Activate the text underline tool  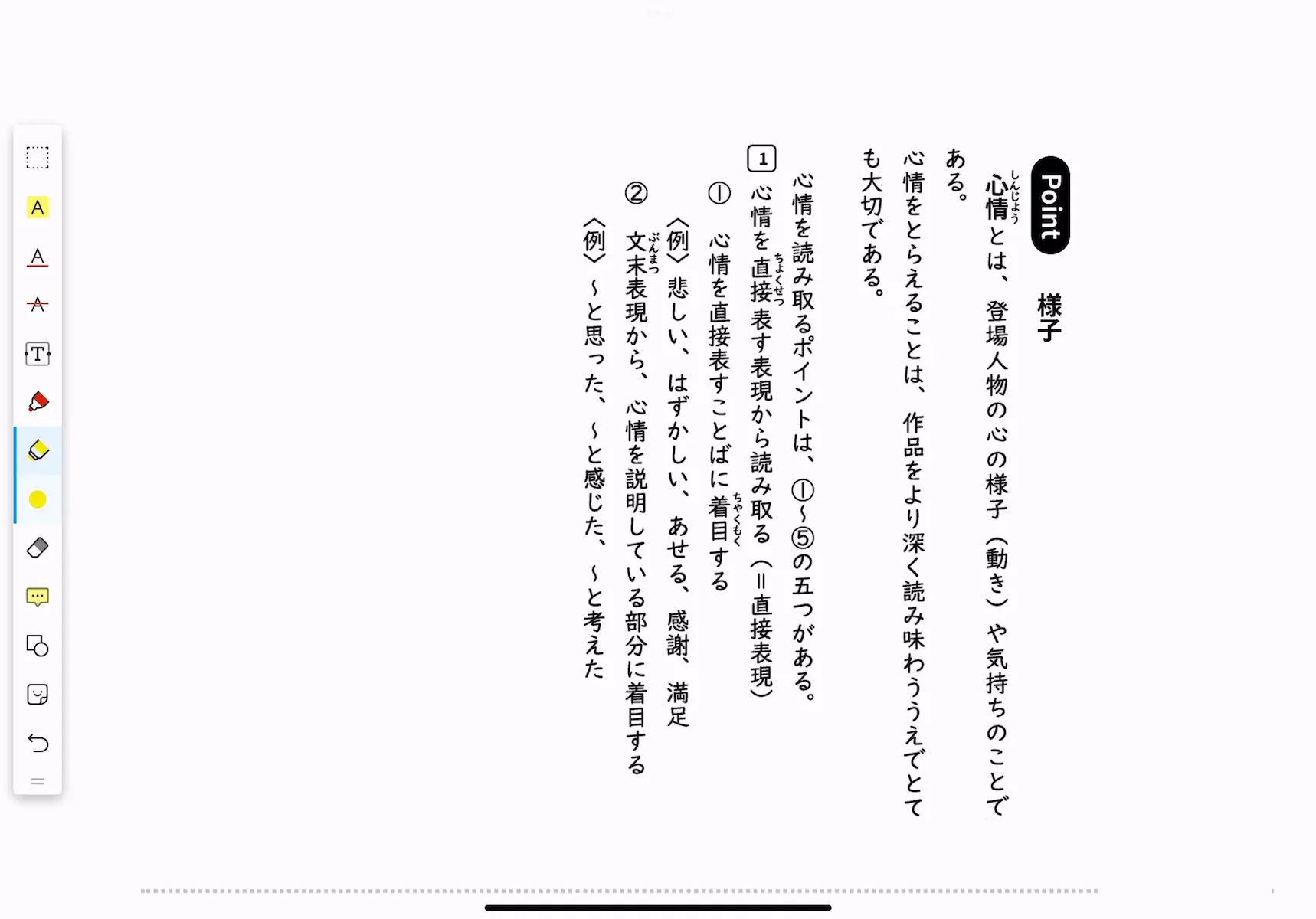(38, 257)
